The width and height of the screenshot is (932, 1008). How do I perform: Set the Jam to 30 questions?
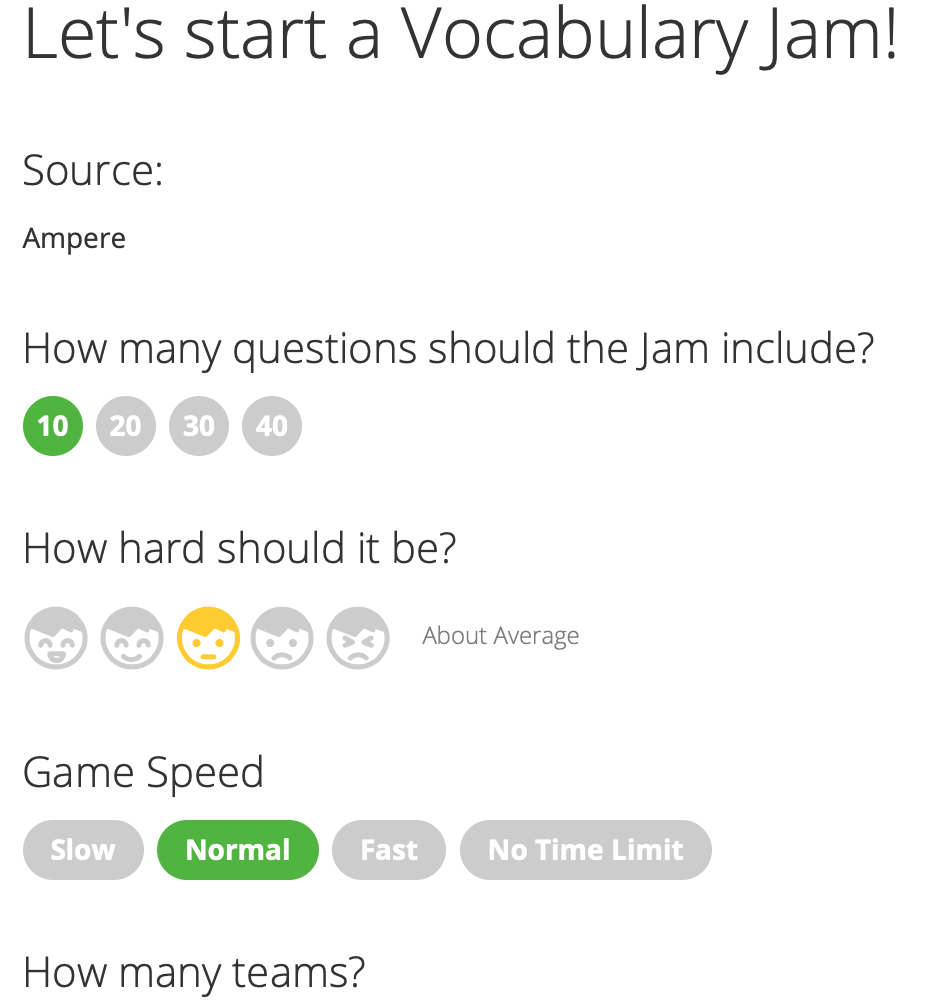pos(199,426)
